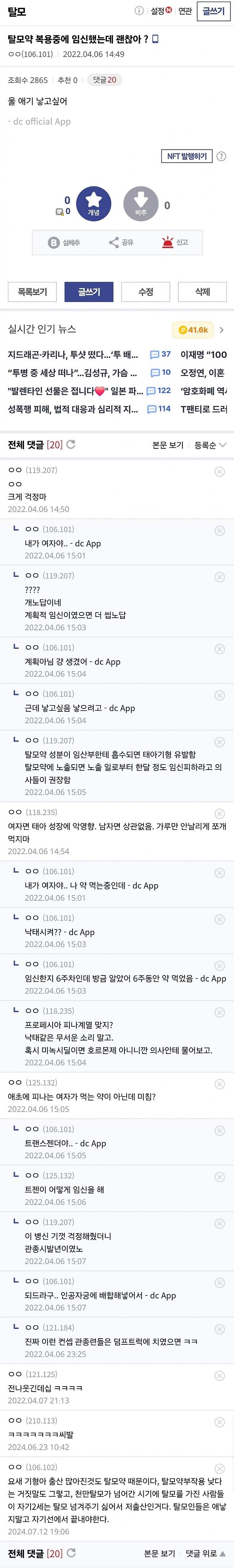Edit the post with 수정
234x1568 pixels.
[146, 291]
